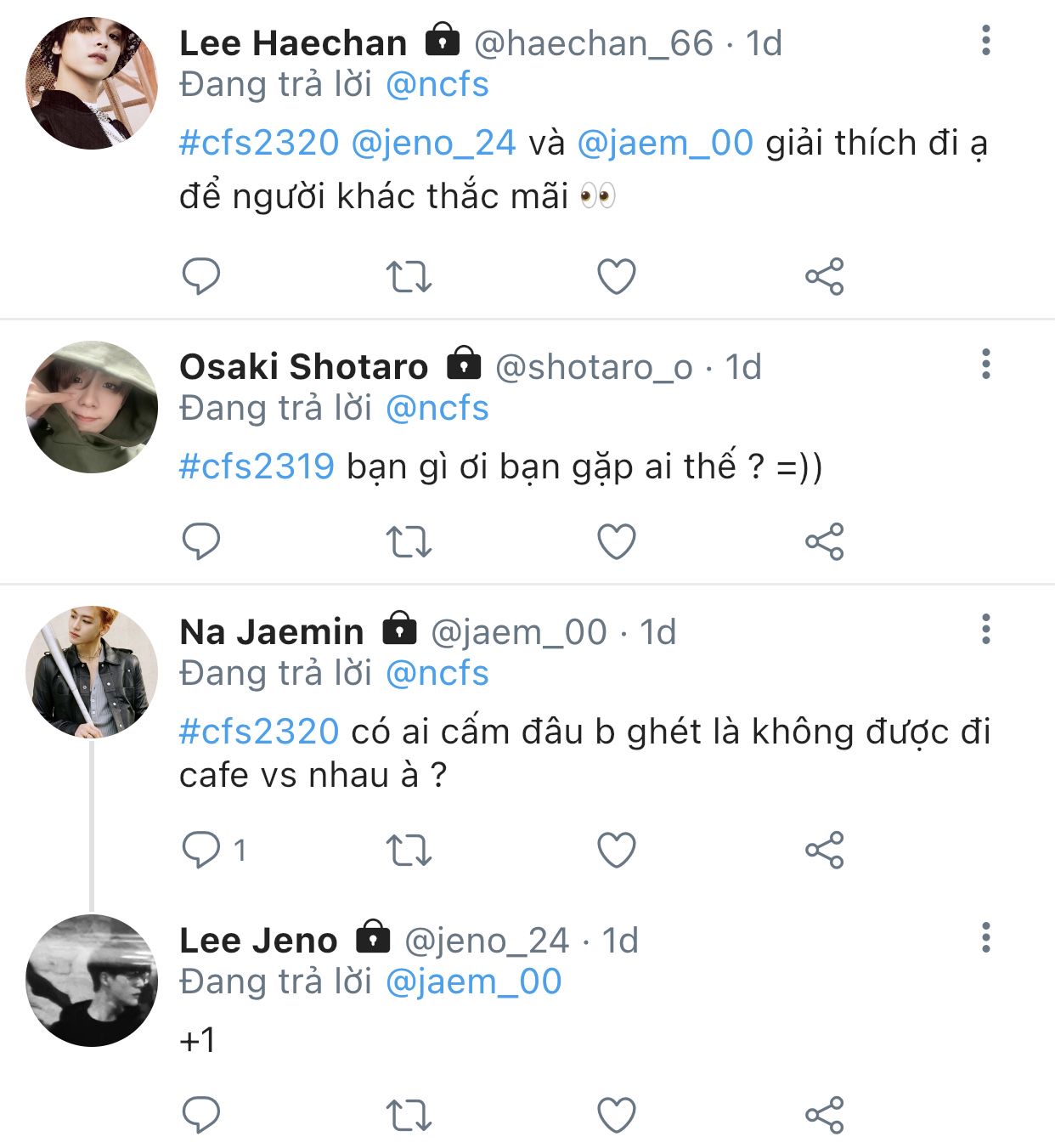Open overflow menu on Osaki Shotaro's tweet
The width and height of the screenshot is (1055, 1148).
(x=985, y=365)
